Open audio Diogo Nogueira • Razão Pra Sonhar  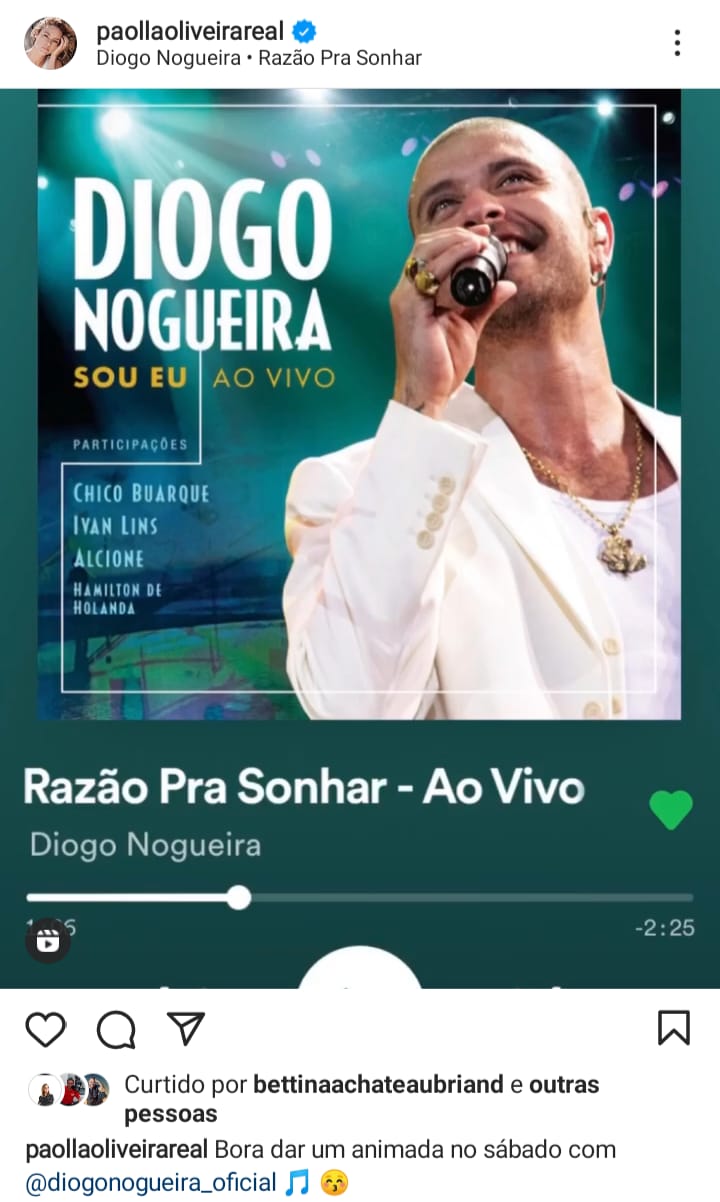[x=258, y=58]
